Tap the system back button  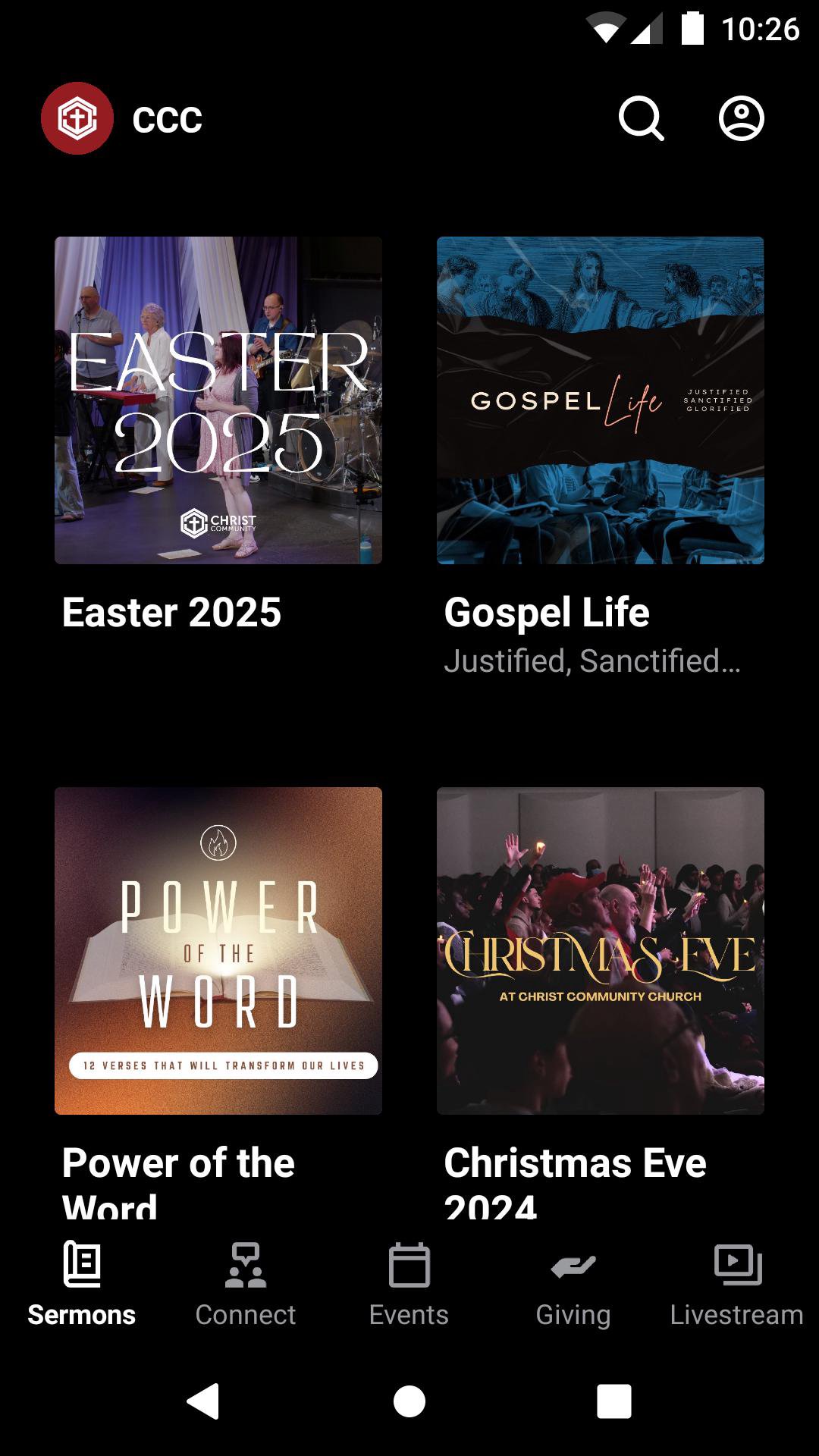(x=203, y=1401)
